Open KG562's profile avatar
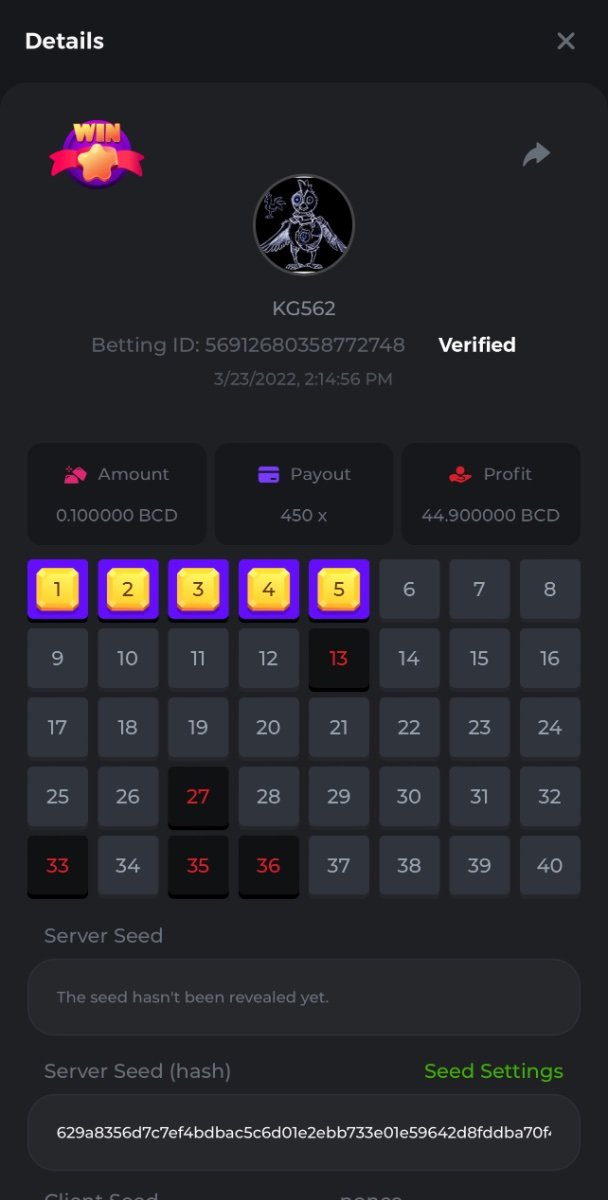 tap(304, 225)
